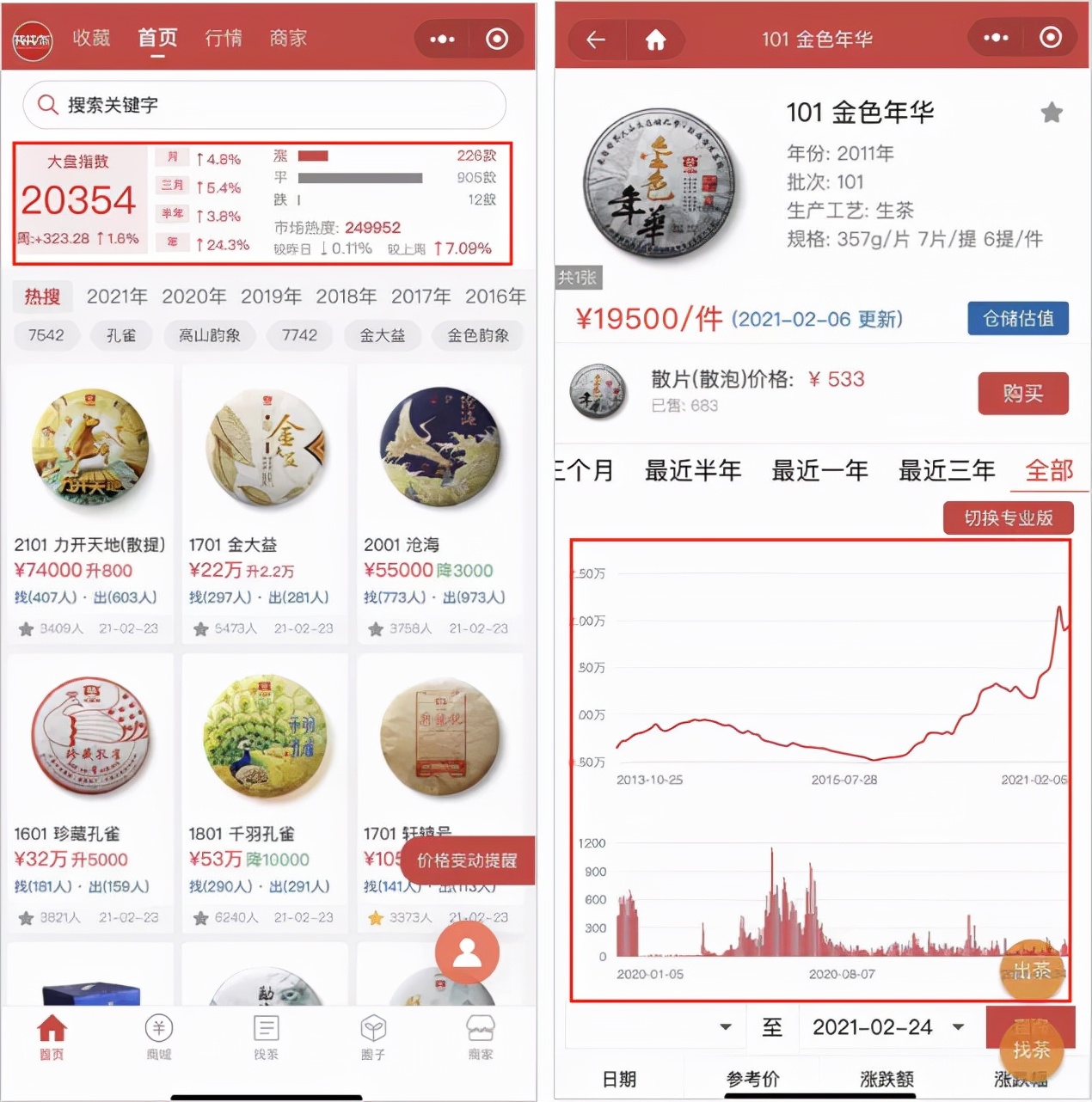The image size is (1092, 1102).
Task: Open the 2021-02-24 date dropdown
Action: coord(887,1026)
